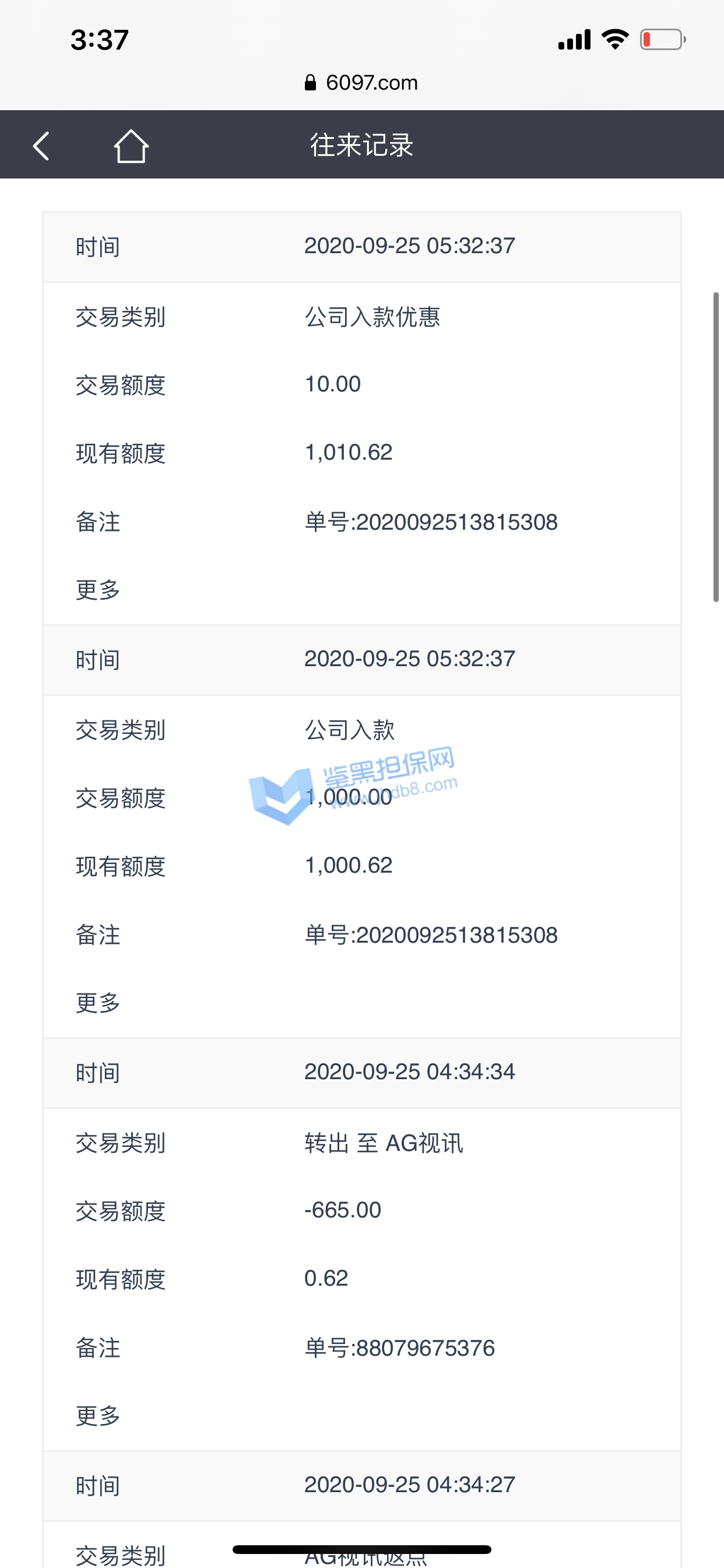Tap the 6097.com address bar

361,83
